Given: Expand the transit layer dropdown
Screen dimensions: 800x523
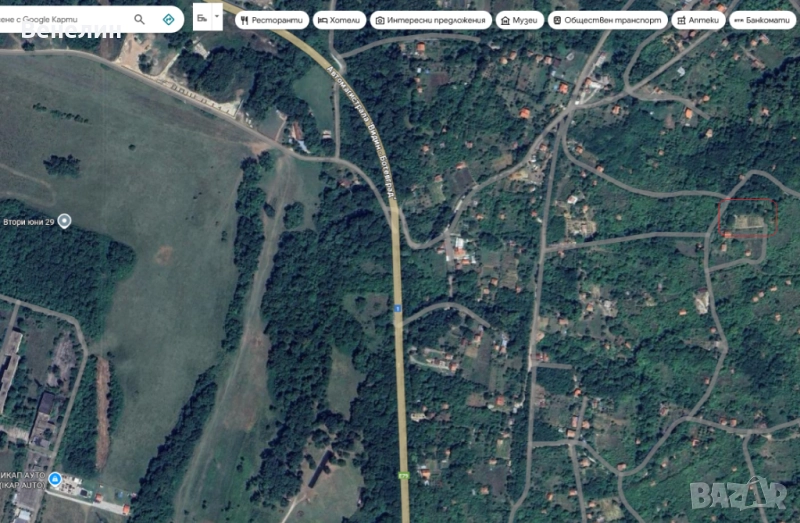Looking at the screenshot, I should click(x=216, y=16).
